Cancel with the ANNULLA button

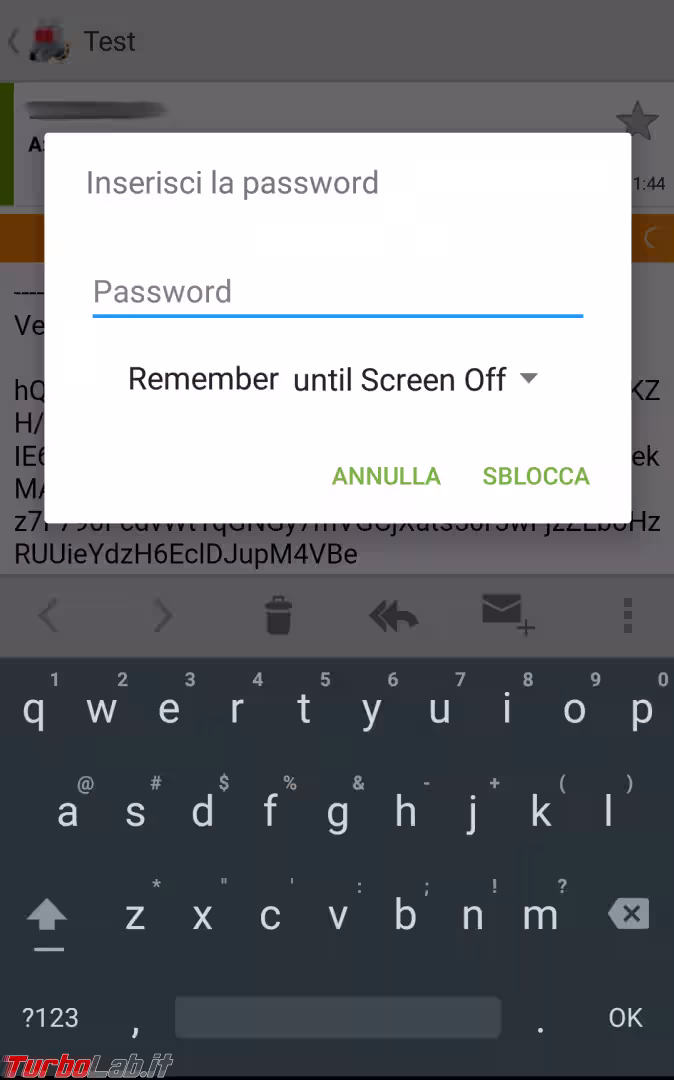coord(386,476)
